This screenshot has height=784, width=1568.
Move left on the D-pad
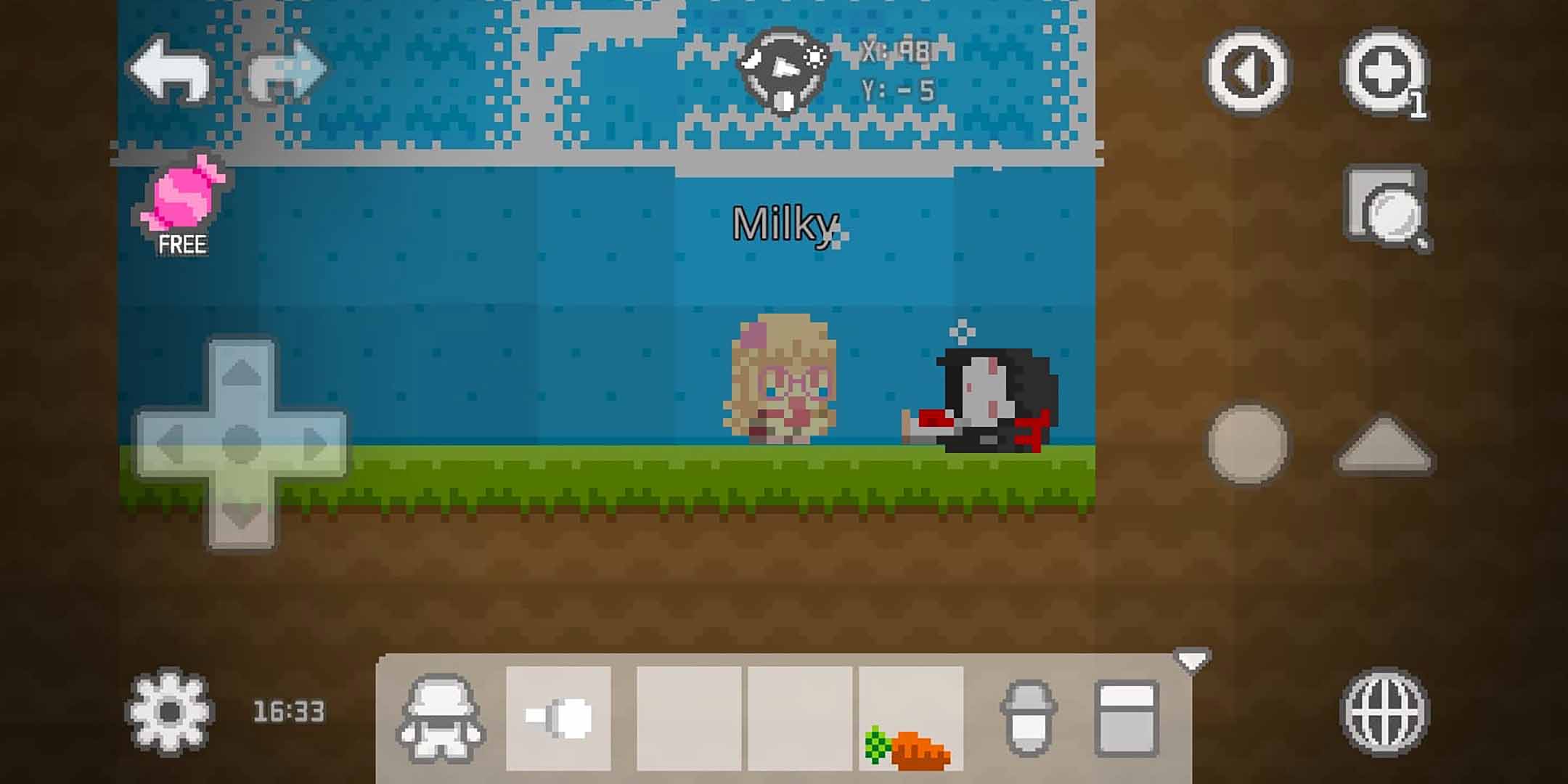[169, 443]
